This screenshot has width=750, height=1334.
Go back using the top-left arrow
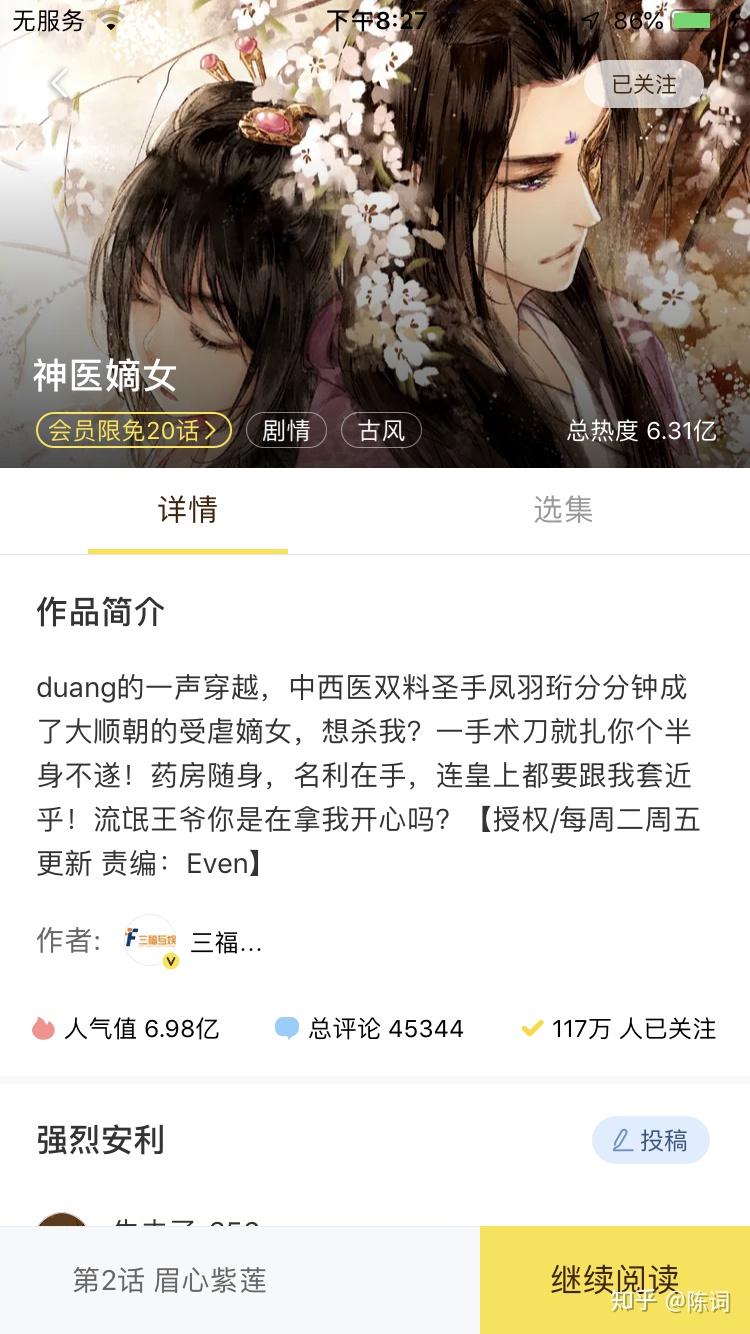(x=60, y=85)
